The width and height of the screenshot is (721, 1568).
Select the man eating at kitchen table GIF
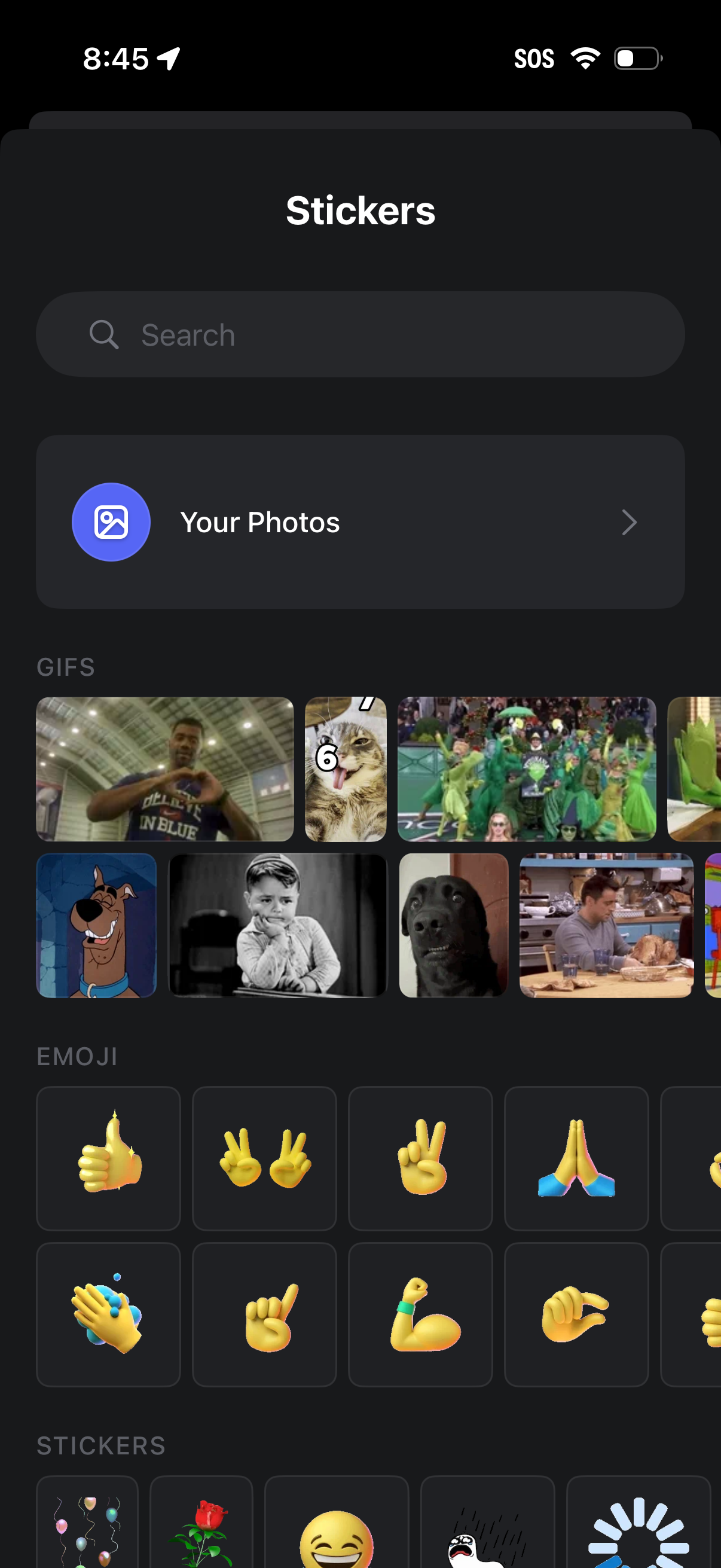click(606, 925)
